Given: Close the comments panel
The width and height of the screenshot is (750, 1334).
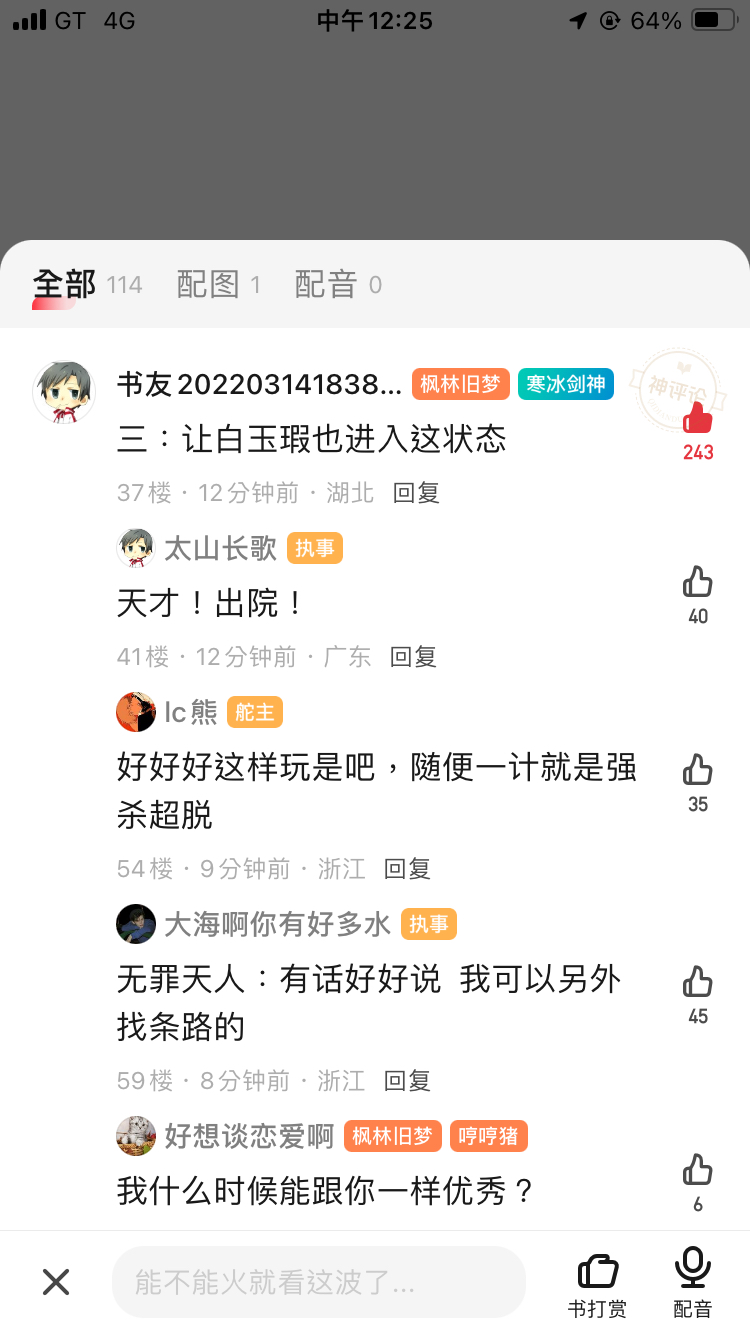Looking at the screenshot, I should coord(56,1282).
